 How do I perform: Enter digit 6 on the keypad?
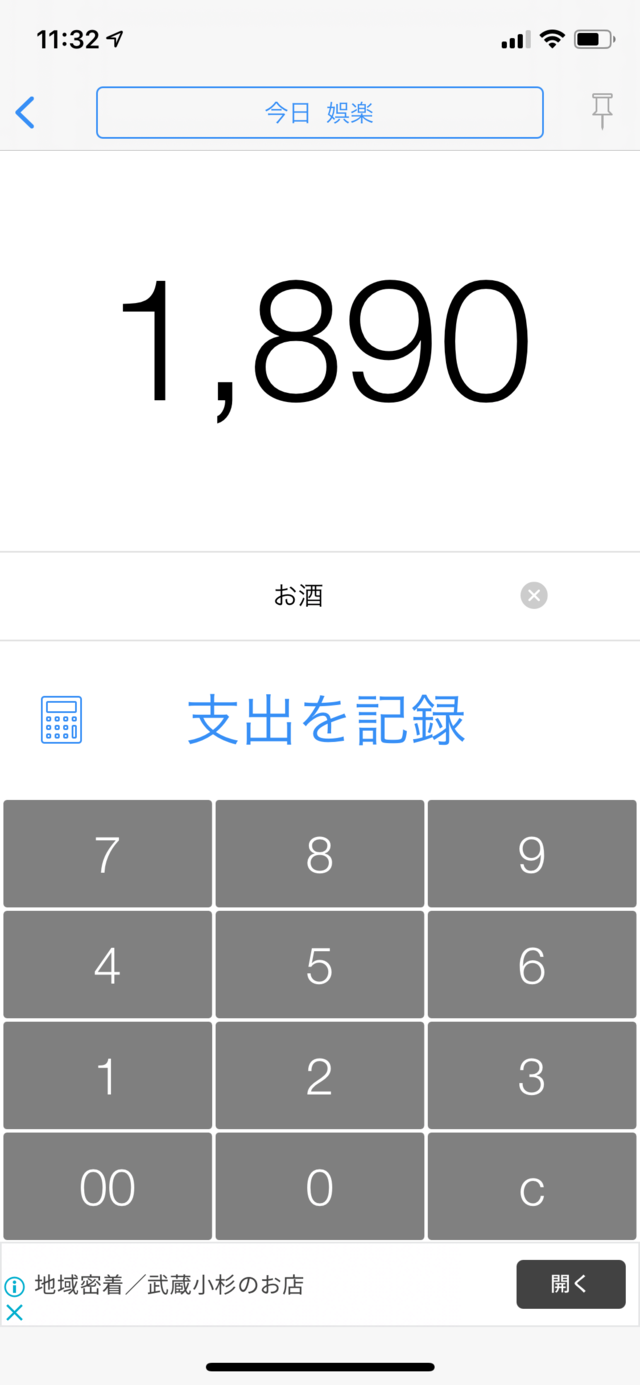[x=531, y=965]
